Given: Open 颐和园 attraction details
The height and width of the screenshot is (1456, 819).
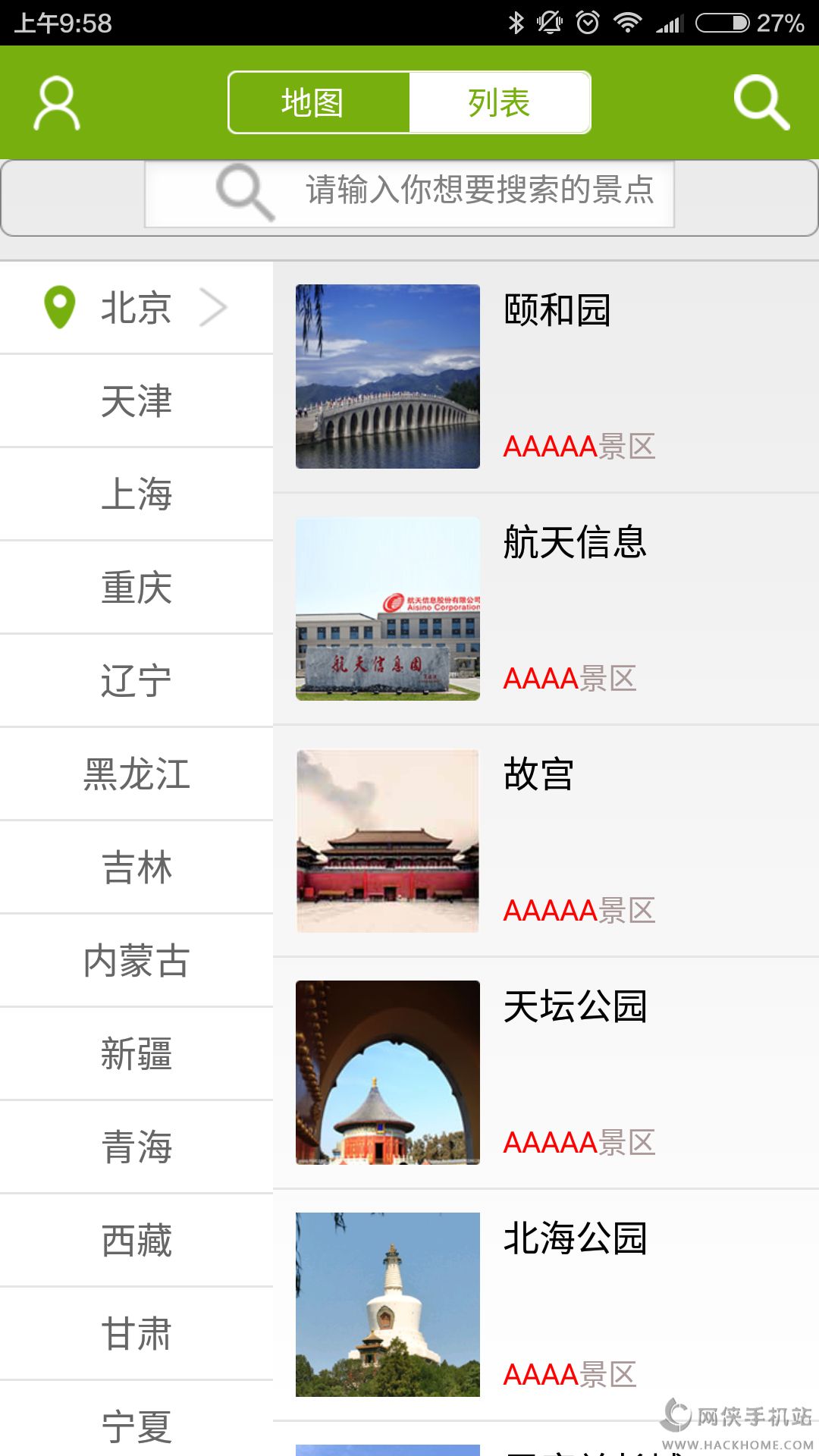Looking at the screenshot, I should pyautogui.click(x=546, y=377).
